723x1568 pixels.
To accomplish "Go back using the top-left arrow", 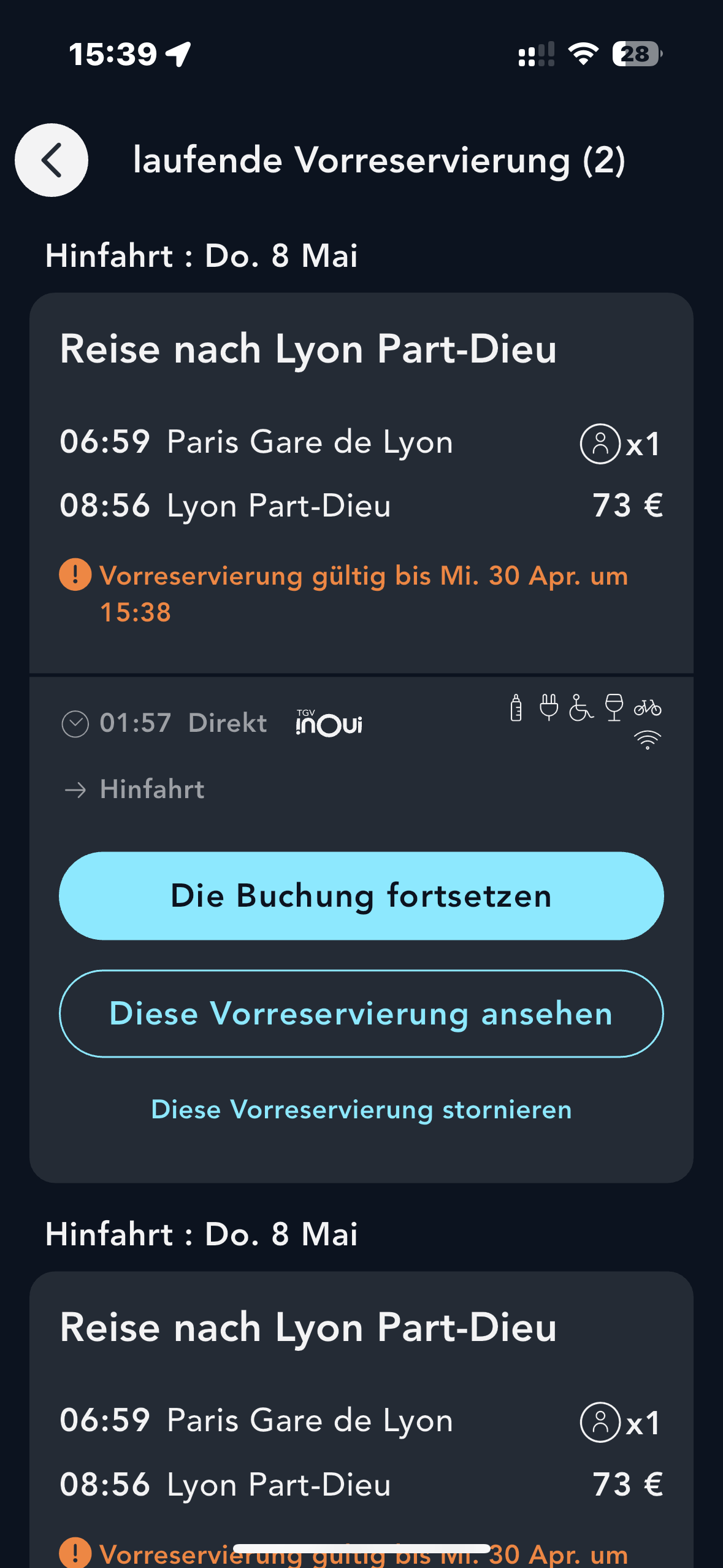I will click(x=52, y=160).
